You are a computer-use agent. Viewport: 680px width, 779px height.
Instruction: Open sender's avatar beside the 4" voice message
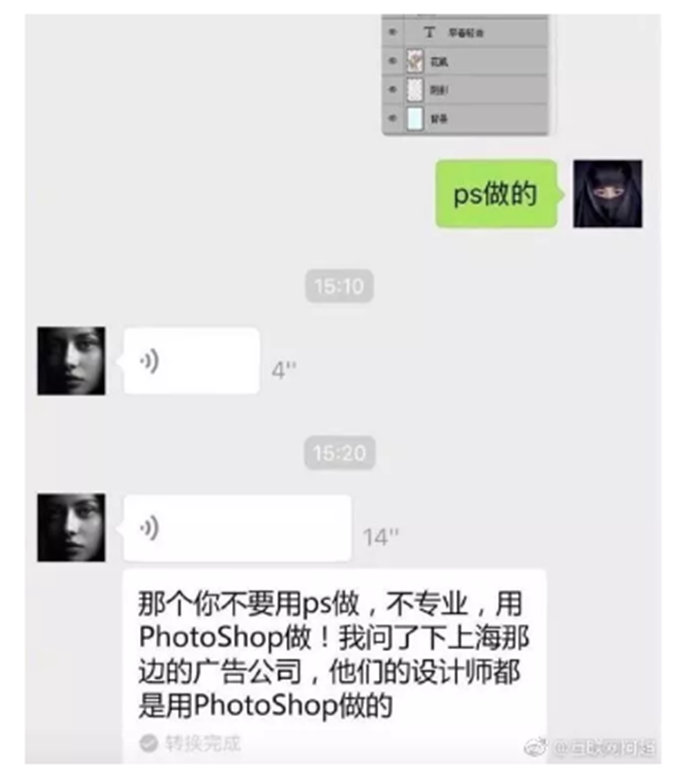click(71, 361)
